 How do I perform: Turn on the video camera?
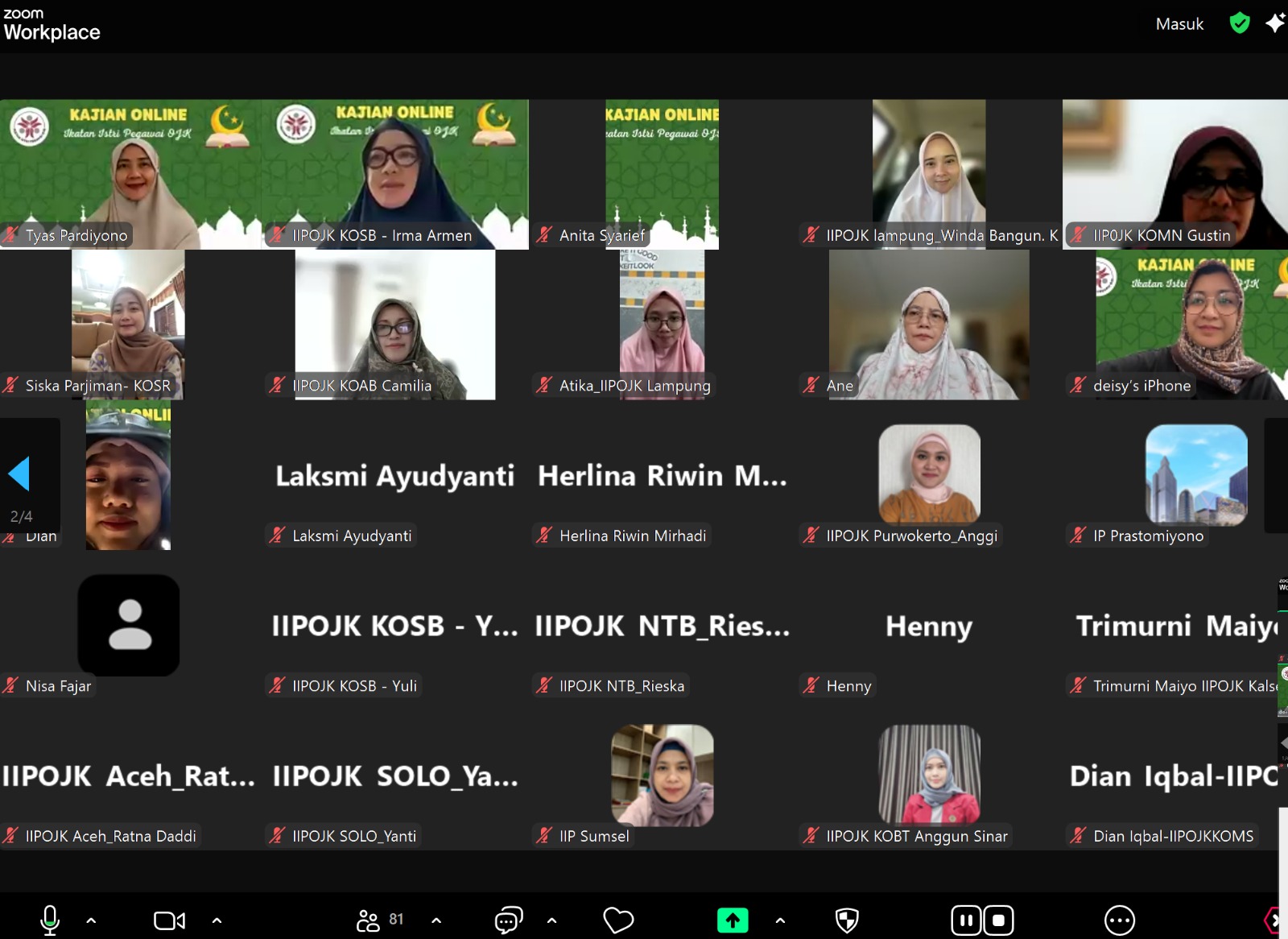tap(169, 920)
